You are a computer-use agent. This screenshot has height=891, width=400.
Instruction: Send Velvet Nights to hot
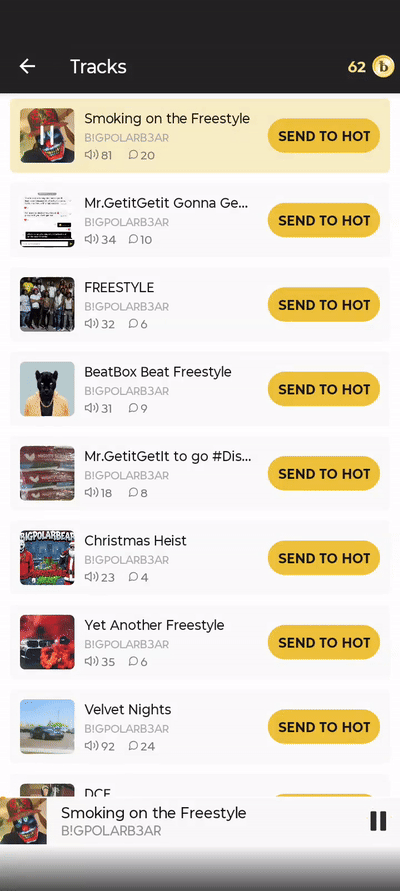(x=324, y=727)
